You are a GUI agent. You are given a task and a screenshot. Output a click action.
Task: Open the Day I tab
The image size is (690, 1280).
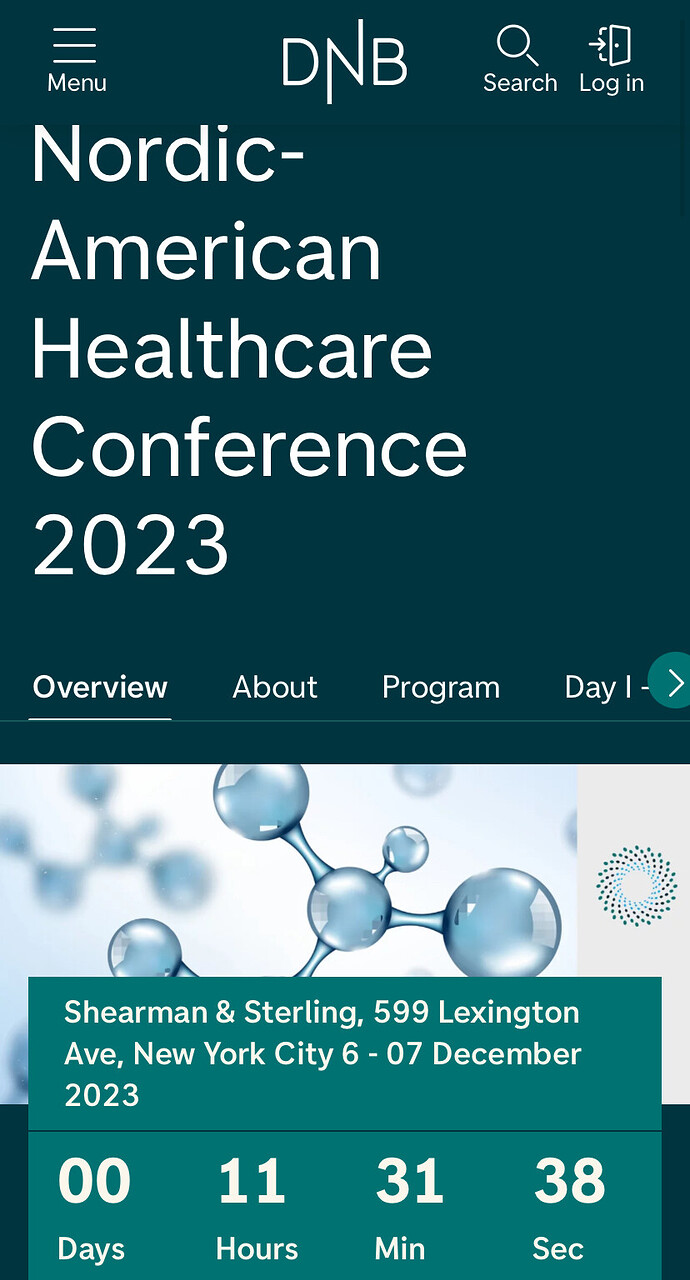[x=600, y=687]
